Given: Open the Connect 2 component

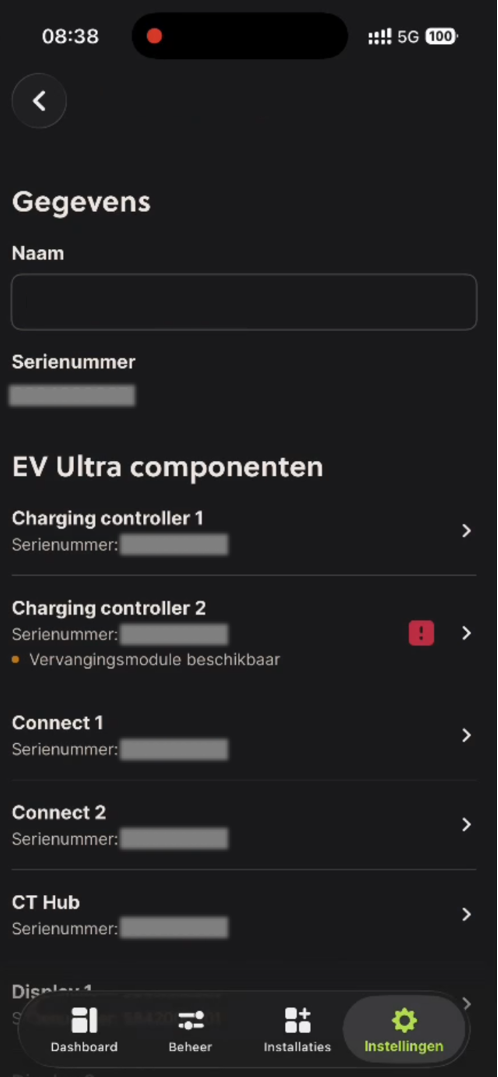Looking at the screenshot, I should [x=244, y=825].
